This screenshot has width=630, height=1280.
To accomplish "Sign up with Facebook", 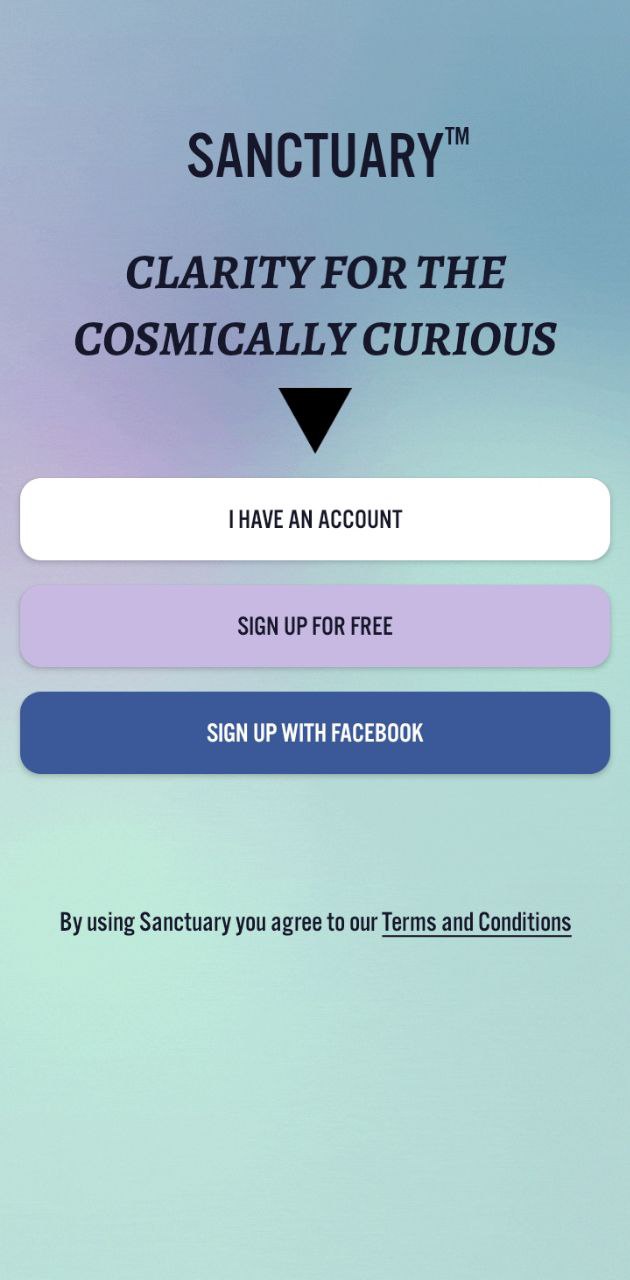I will click(x=315, y=733).
